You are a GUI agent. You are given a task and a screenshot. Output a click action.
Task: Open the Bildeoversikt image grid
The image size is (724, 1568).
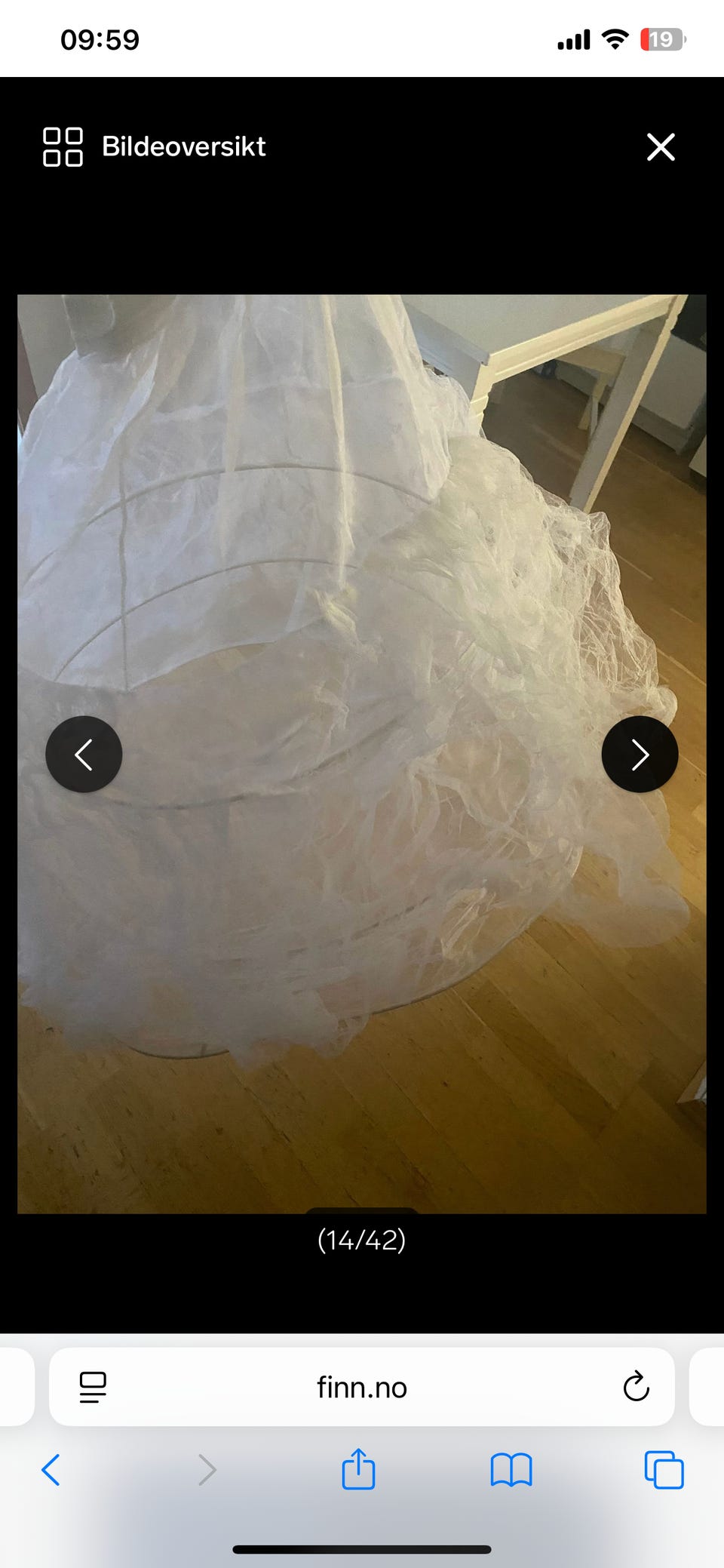[155, 146]
